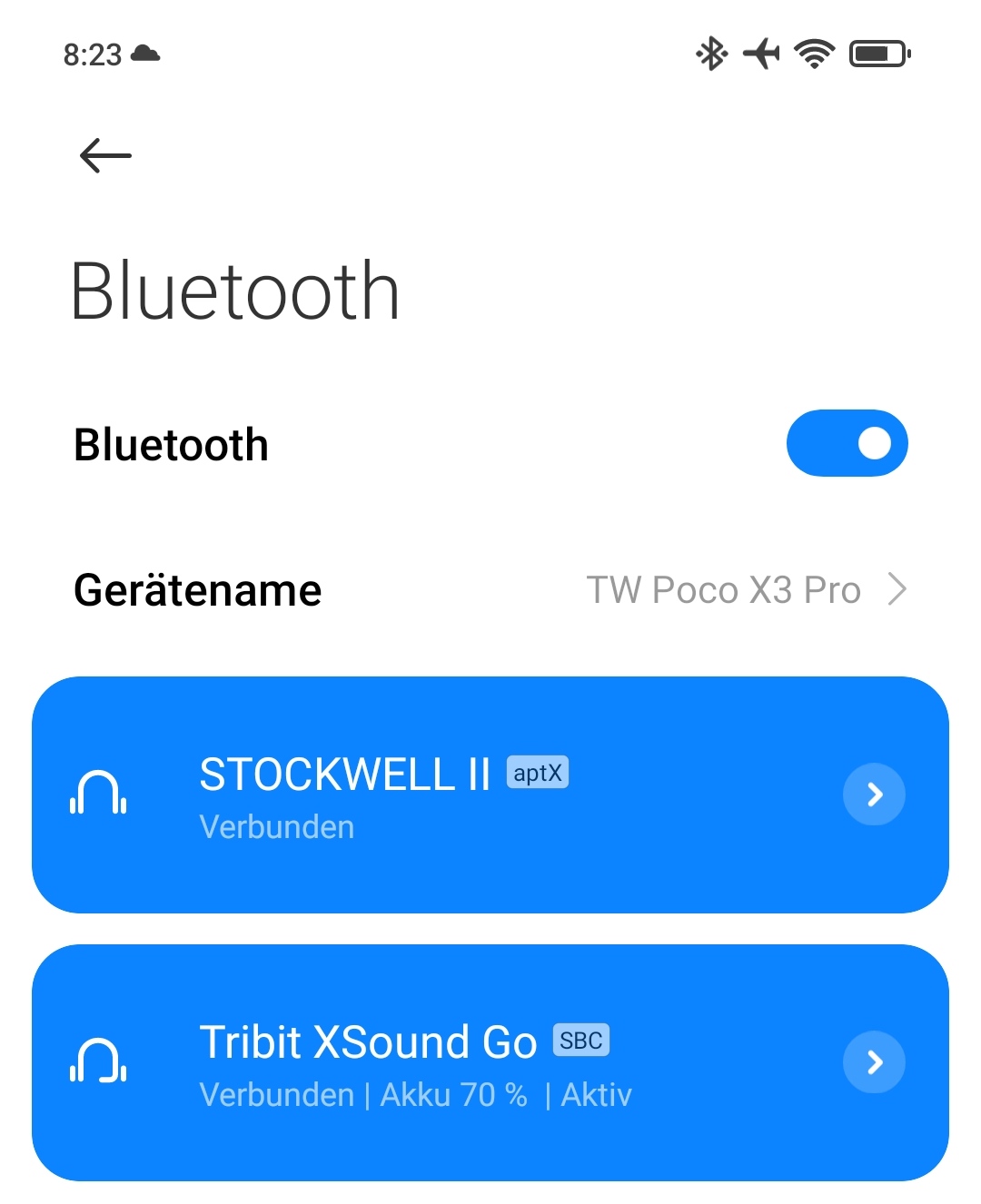Open Tribit XSound Go details arrow
The height and width of the screenshot is (1204, 981).
point(874,1062)
